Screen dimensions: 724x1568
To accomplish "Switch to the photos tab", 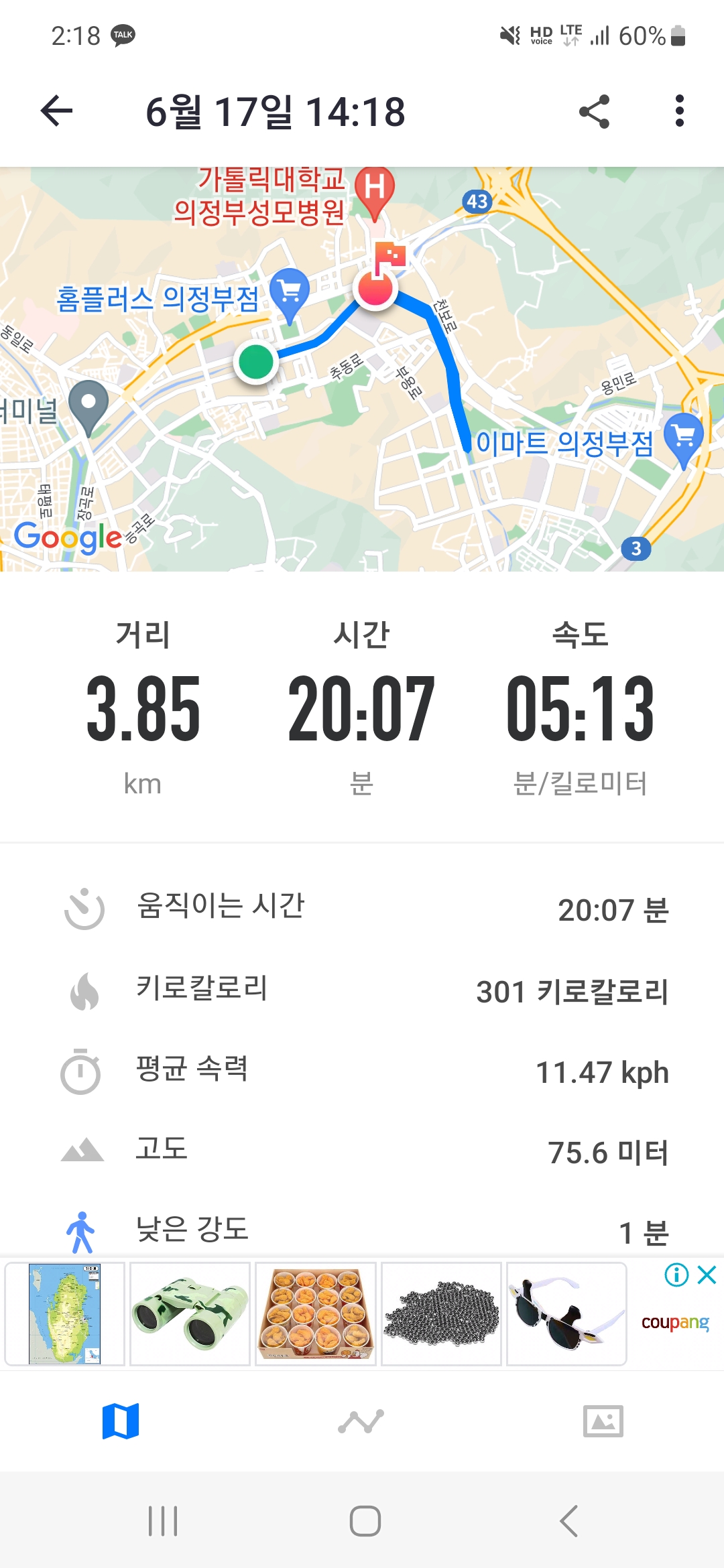I will click(x=603, y=1421).
